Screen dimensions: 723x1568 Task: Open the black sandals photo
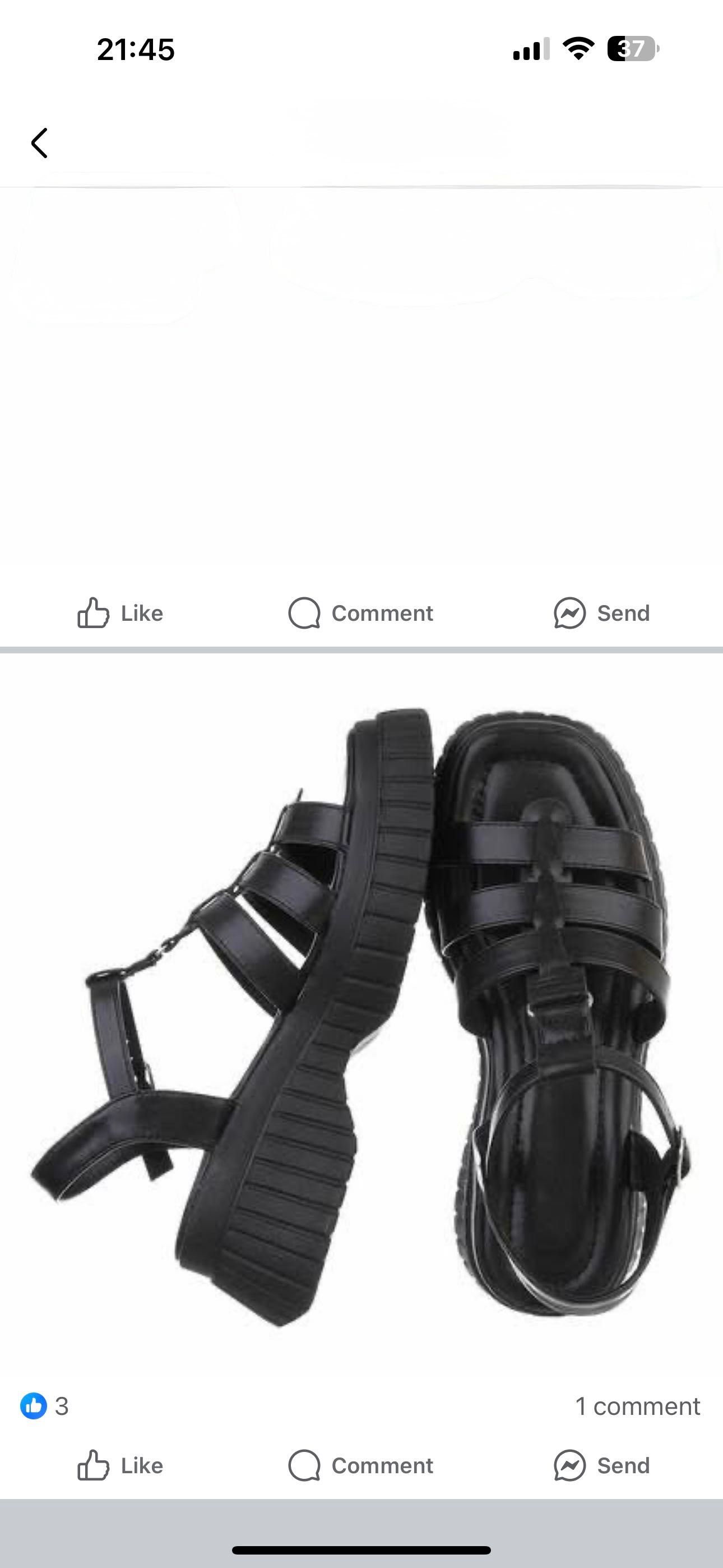[361, 1017]
